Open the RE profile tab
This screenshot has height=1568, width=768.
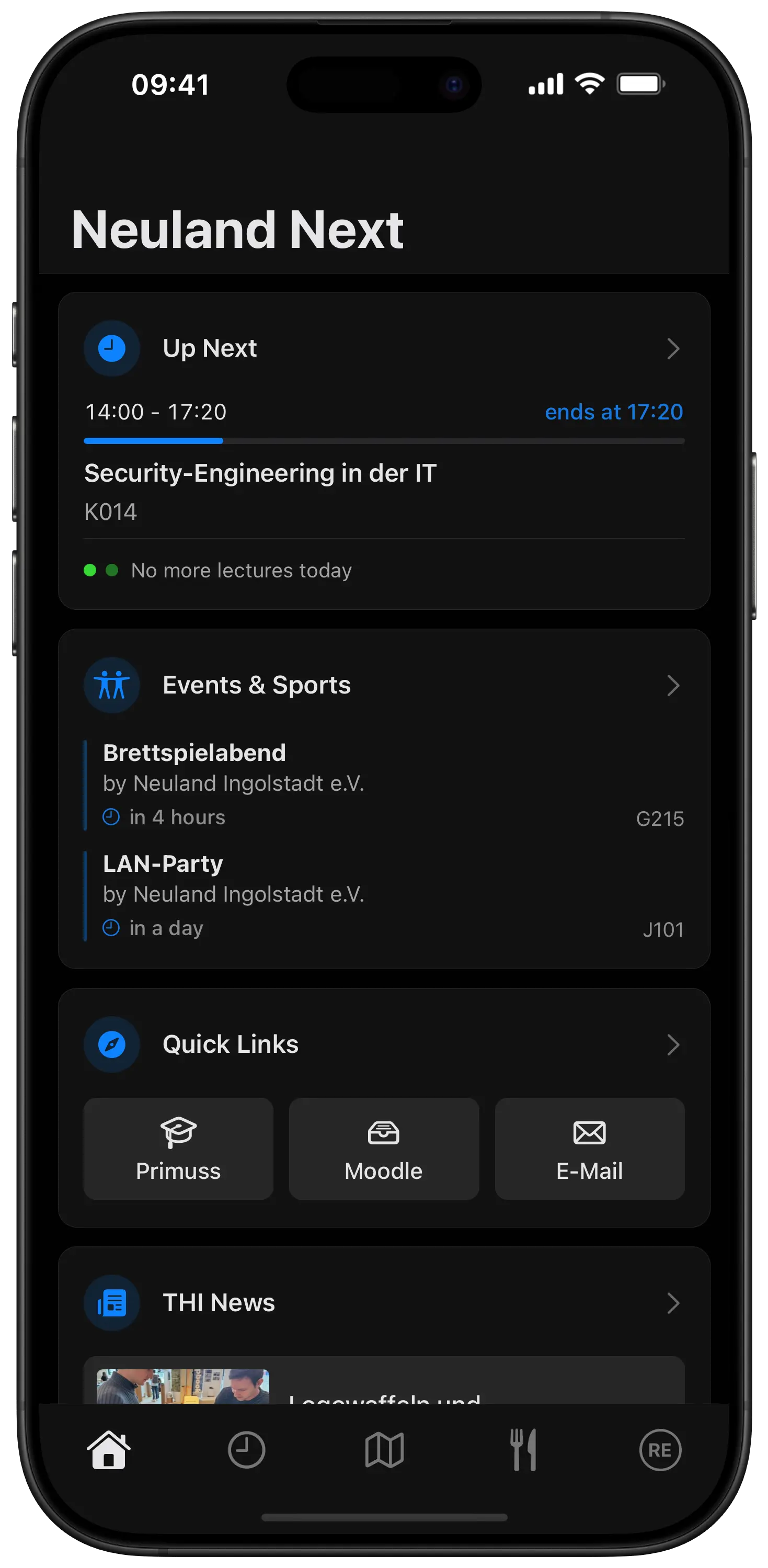click(x=660, y=1450)
